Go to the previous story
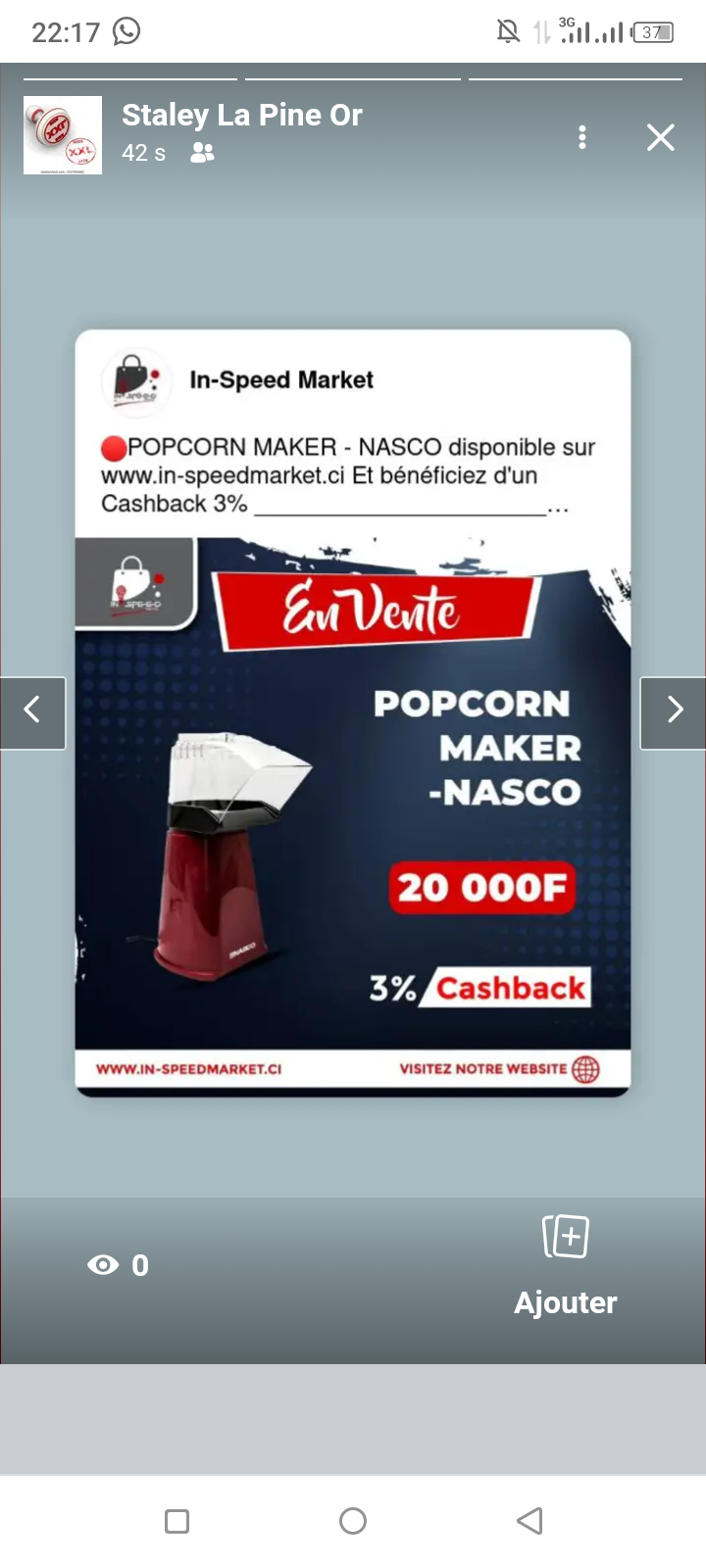The height and width of the screenshot is (1568, 706). [x=32, y=712]
